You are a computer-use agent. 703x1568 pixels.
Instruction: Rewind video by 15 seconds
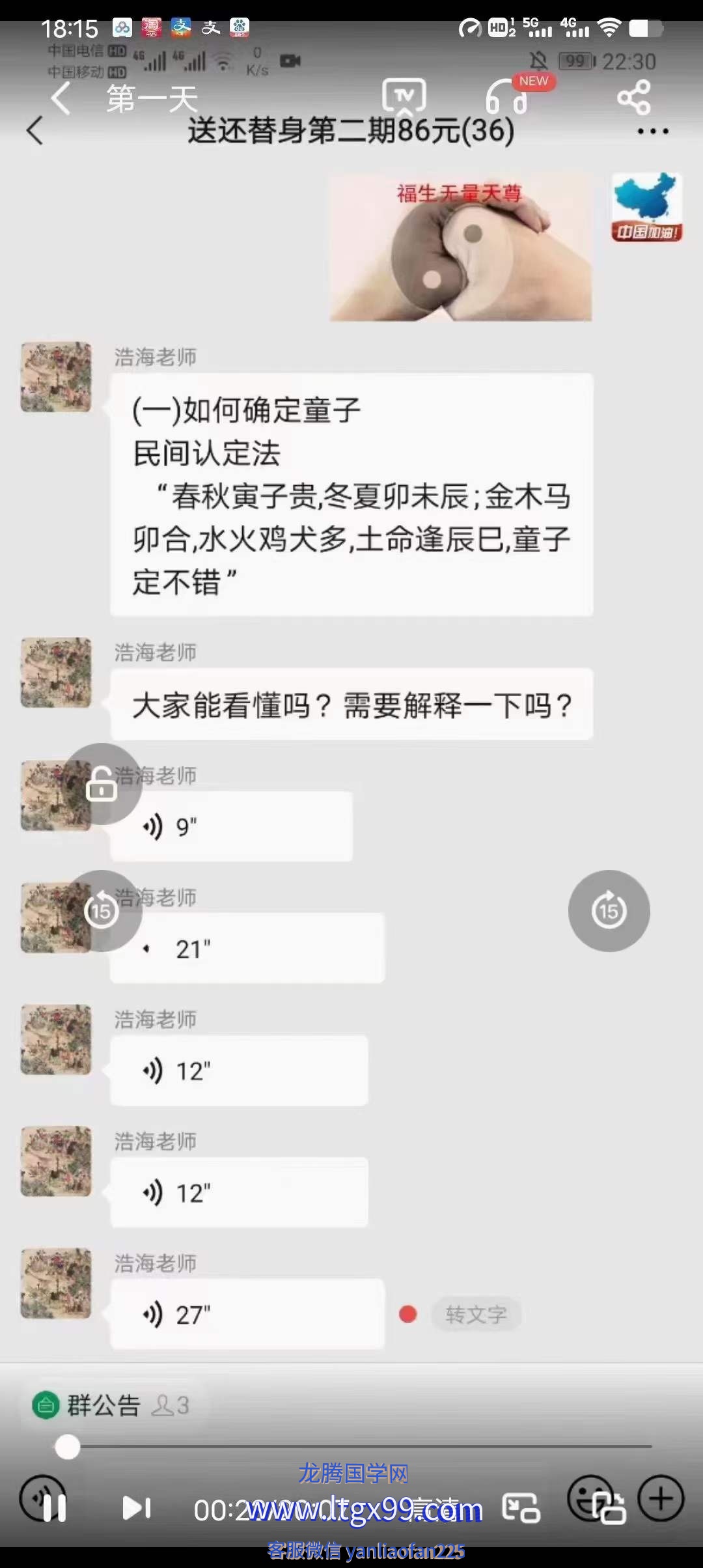pyautogui.click(x=102, y=910)
